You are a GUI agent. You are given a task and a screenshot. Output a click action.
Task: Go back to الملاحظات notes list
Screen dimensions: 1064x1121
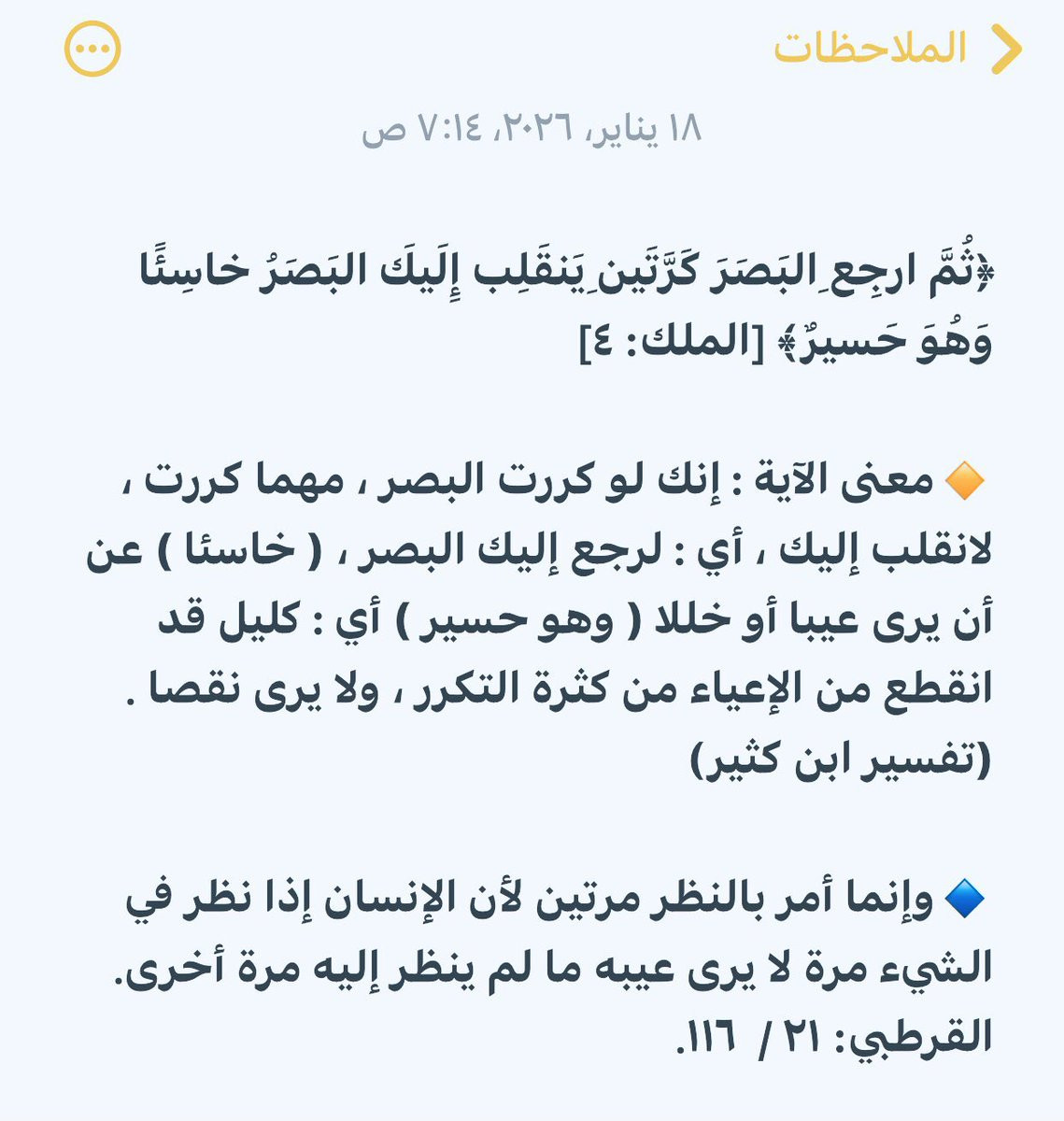[897, 49]
